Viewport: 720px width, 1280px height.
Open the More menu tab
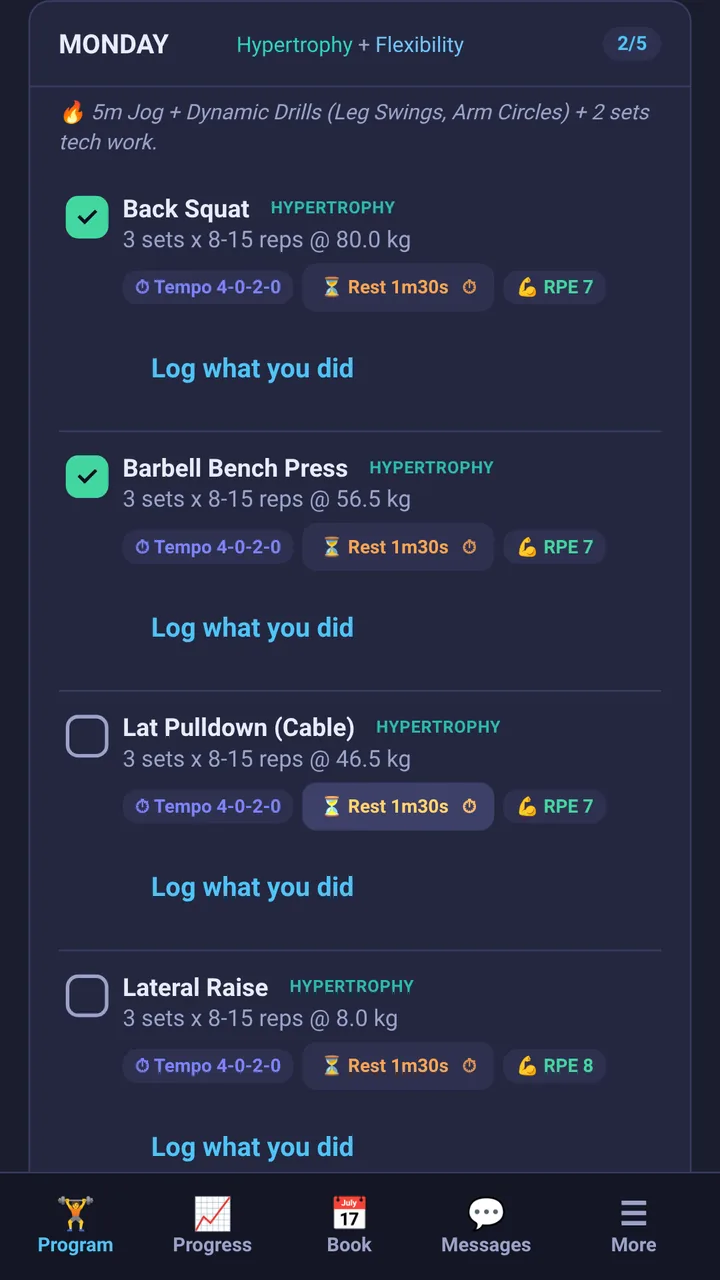(x=634, y=1226)
